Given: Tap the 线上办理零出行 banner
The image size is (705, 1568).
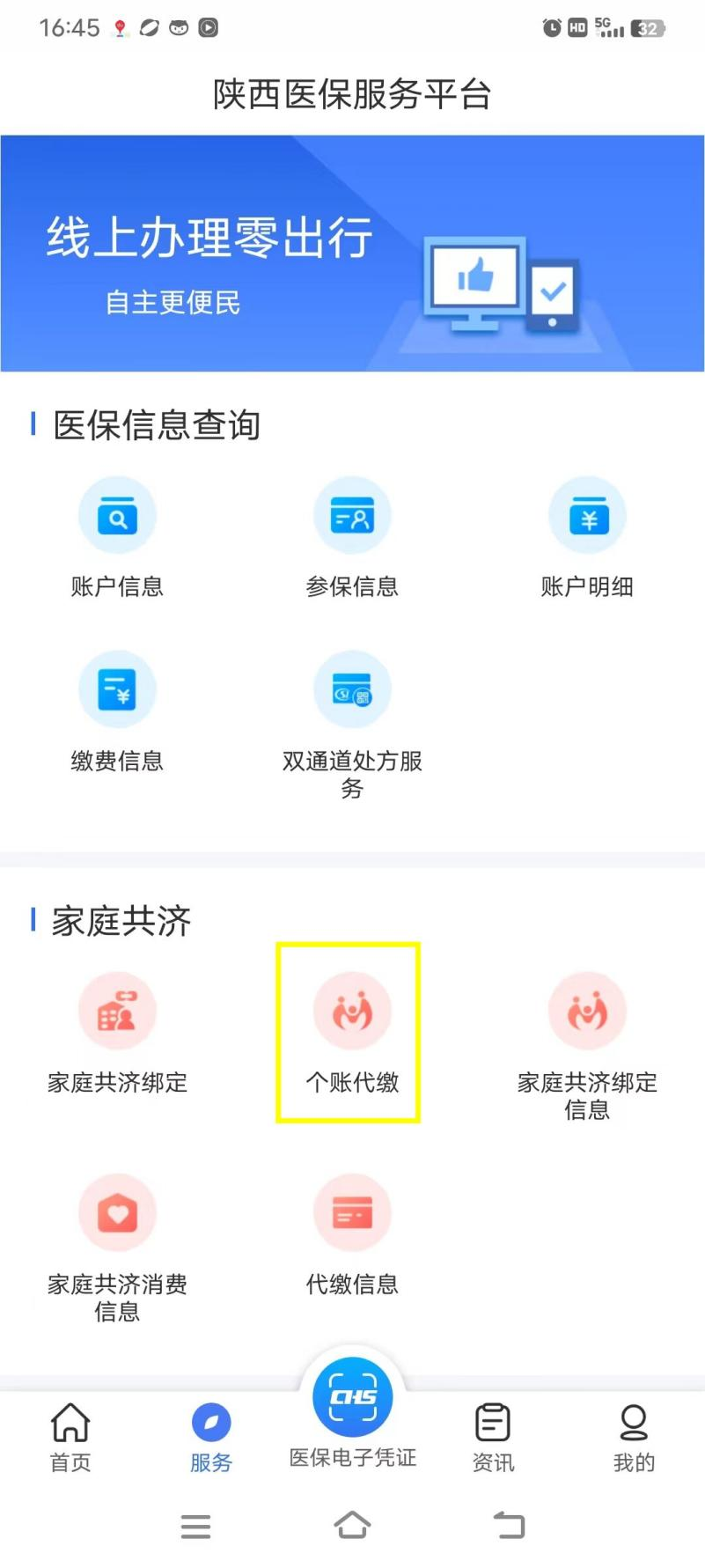Looking at the screenshot, I should click(x=352, y=254).
